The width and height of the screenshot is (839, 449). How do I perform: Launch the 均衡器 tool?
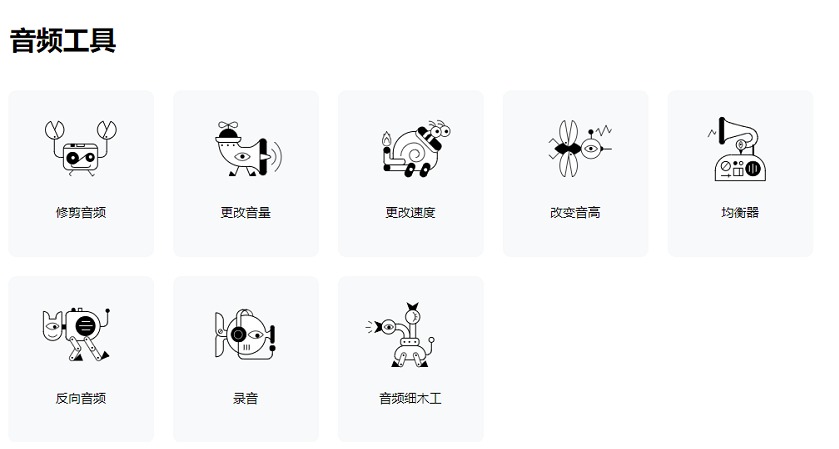coord(740,173)
